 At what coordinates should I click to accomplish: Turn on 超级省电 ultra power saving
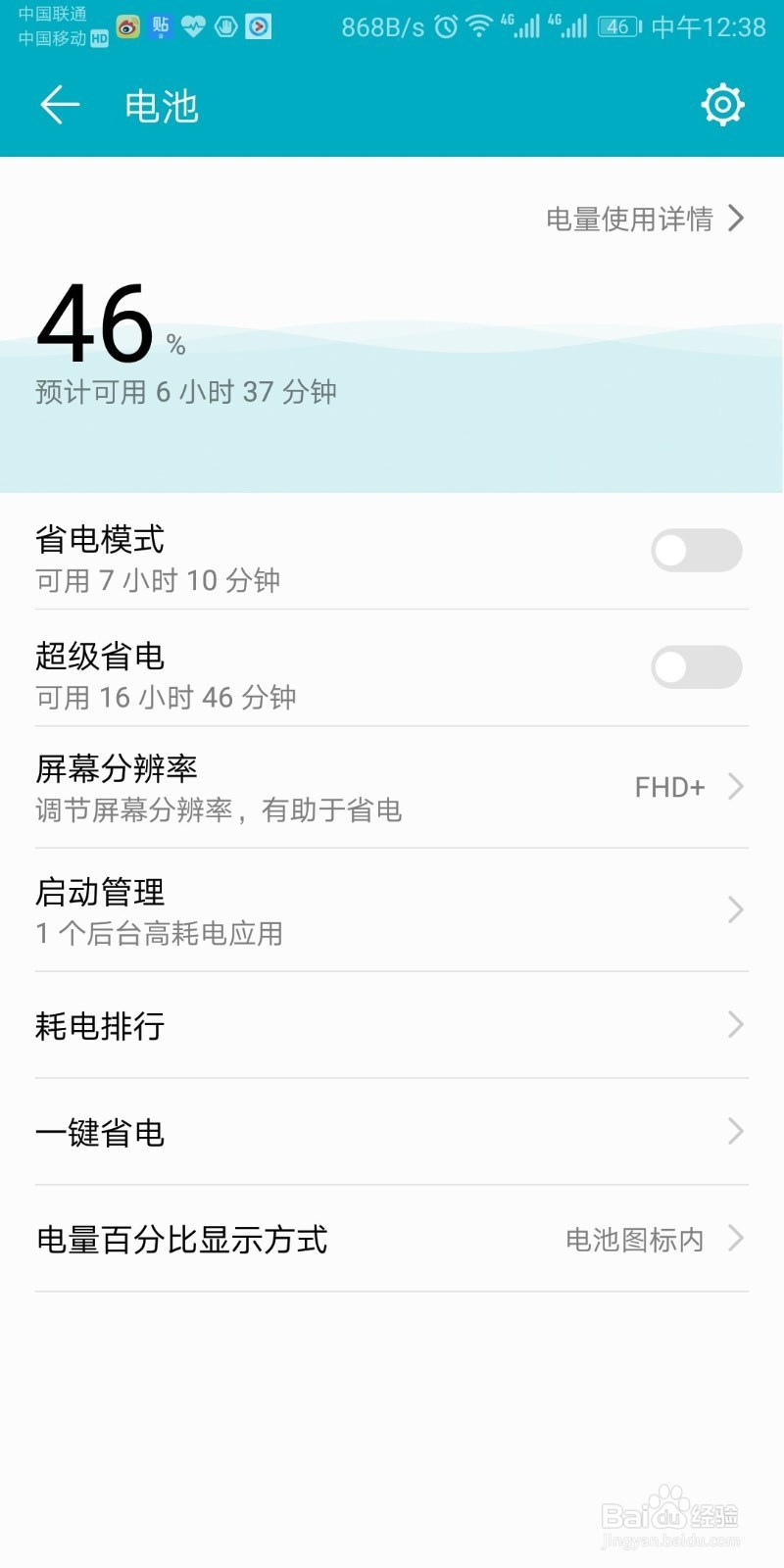[696, 667]
